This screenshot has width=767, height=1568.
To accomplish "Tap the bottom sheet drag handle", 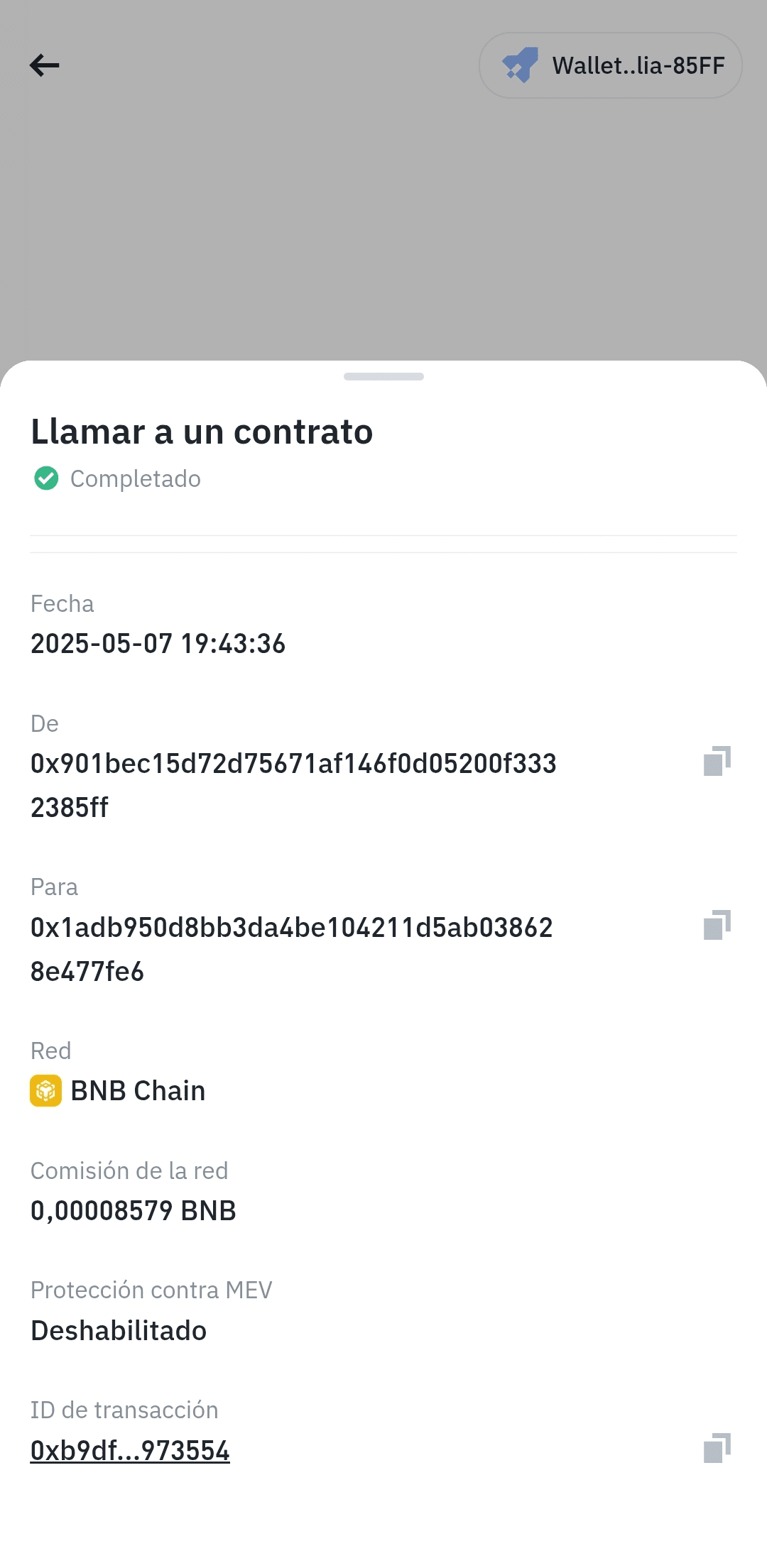I will tap(383, 376).
